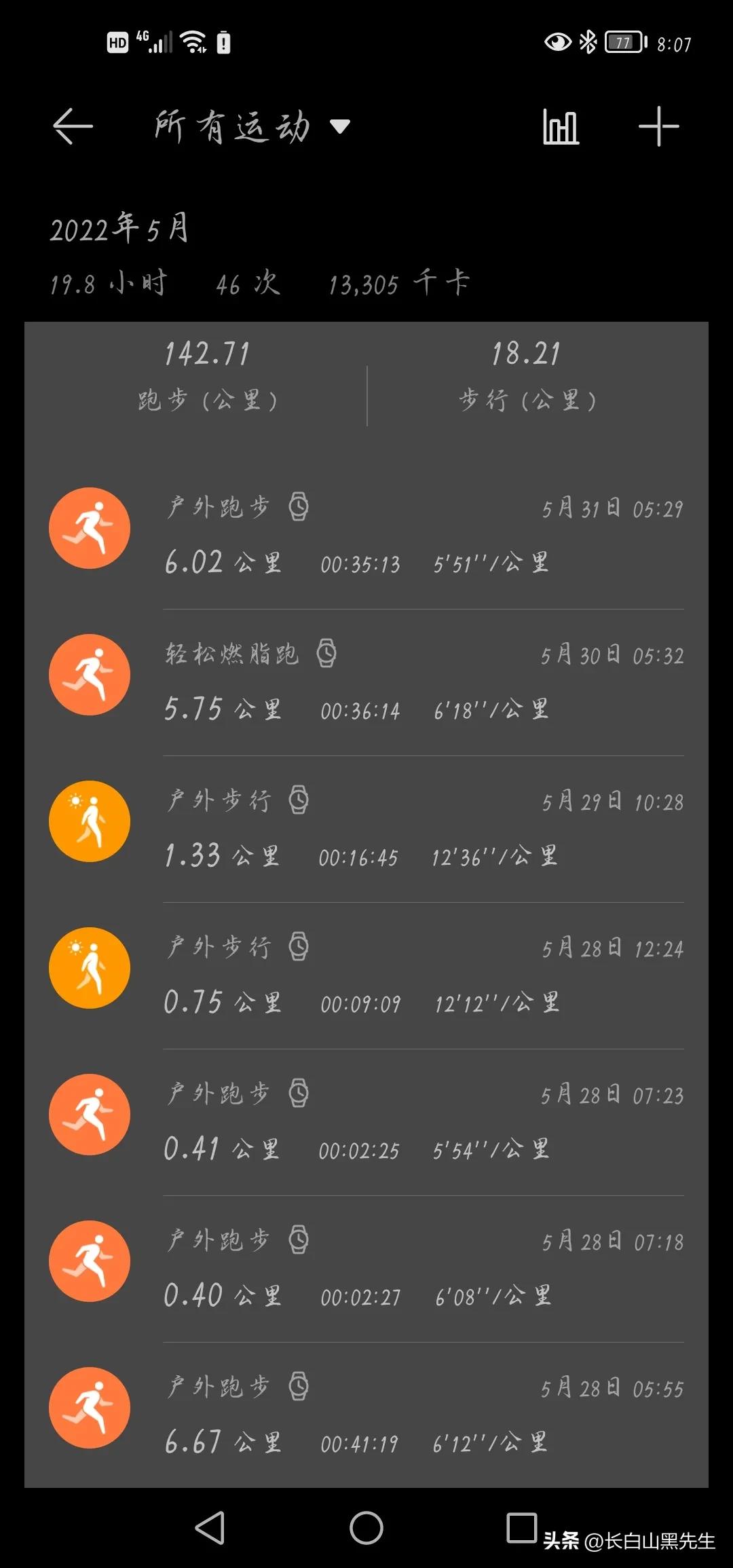Screen dimensions: 733x1568
Task: Select the orange walking icon for May 29
Action: tap(89, 821)
